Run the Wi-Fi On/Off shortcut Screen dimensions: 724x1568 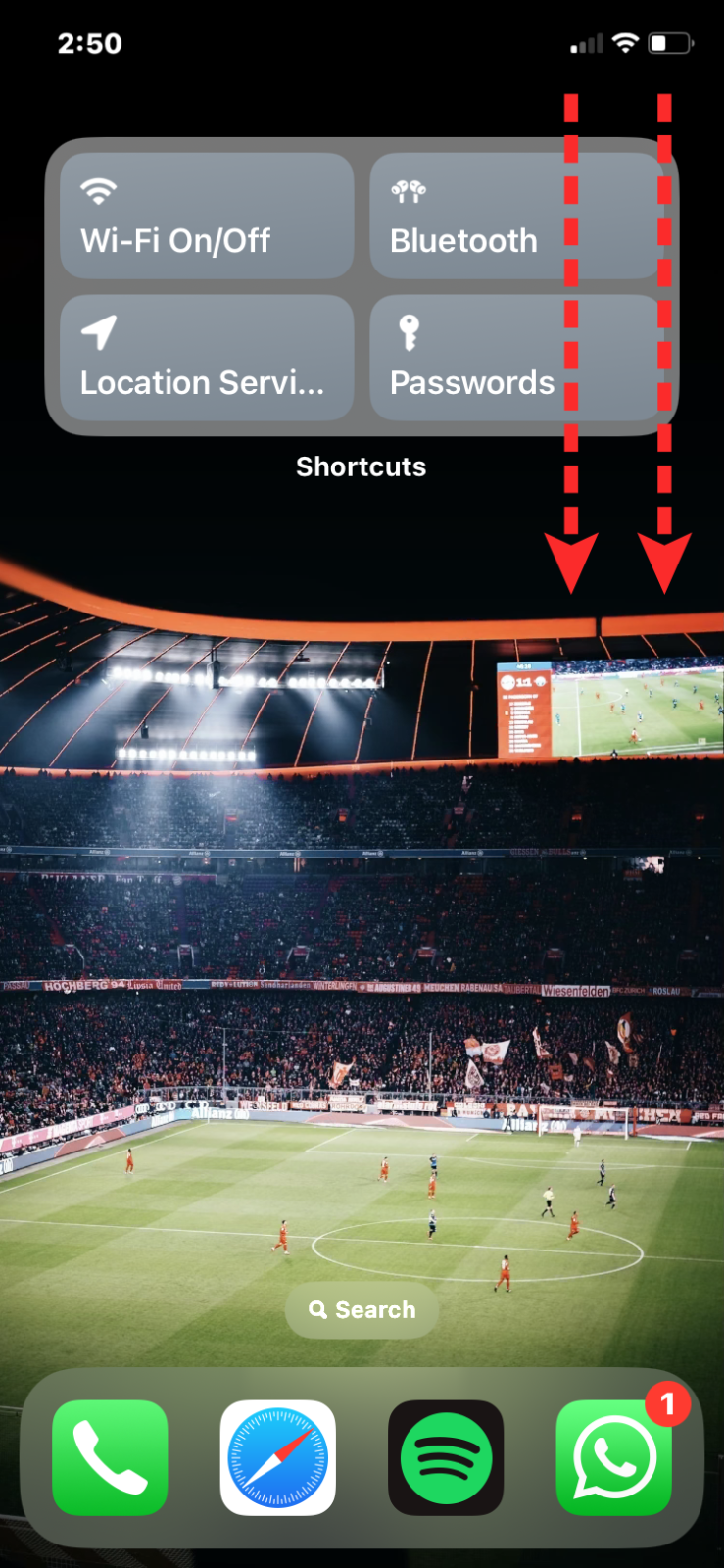click(x=207, y=216)
